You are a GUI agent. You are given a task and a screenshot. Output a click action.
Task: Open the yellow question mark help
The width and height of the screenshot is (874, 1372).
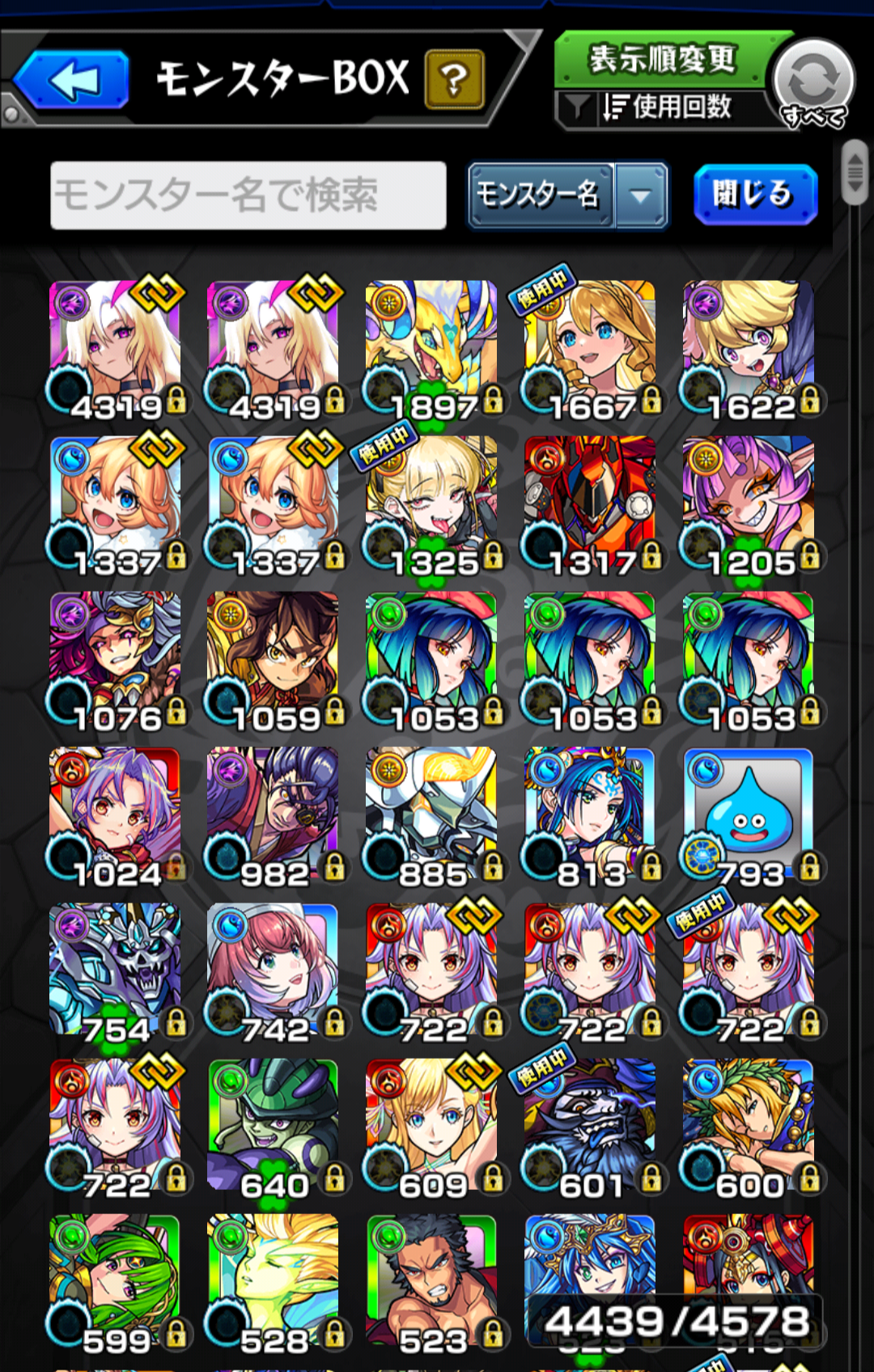point(454,79)
